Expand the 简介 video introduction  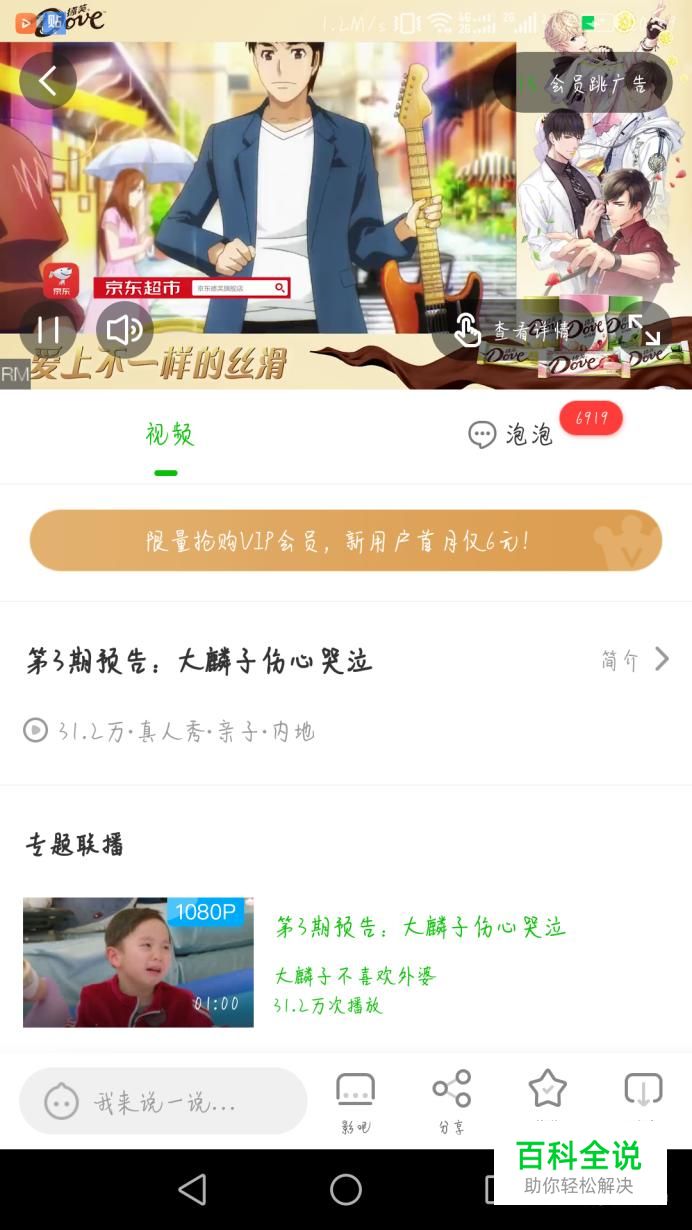click(635, 660)
